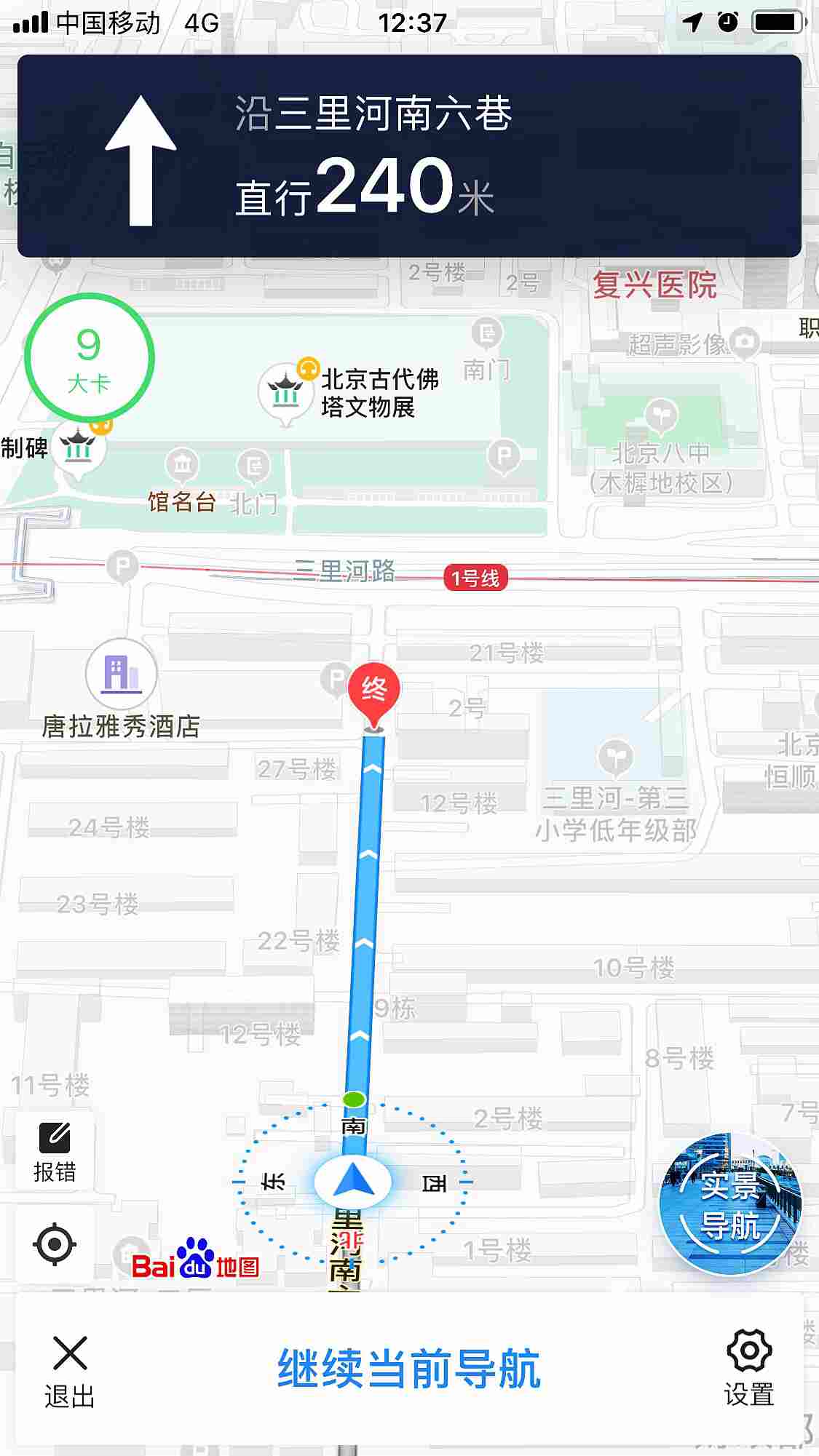Open the 9 大卡 calorie circle
819x1456 pixels.
pyautogui.click(x=89, y=358)
